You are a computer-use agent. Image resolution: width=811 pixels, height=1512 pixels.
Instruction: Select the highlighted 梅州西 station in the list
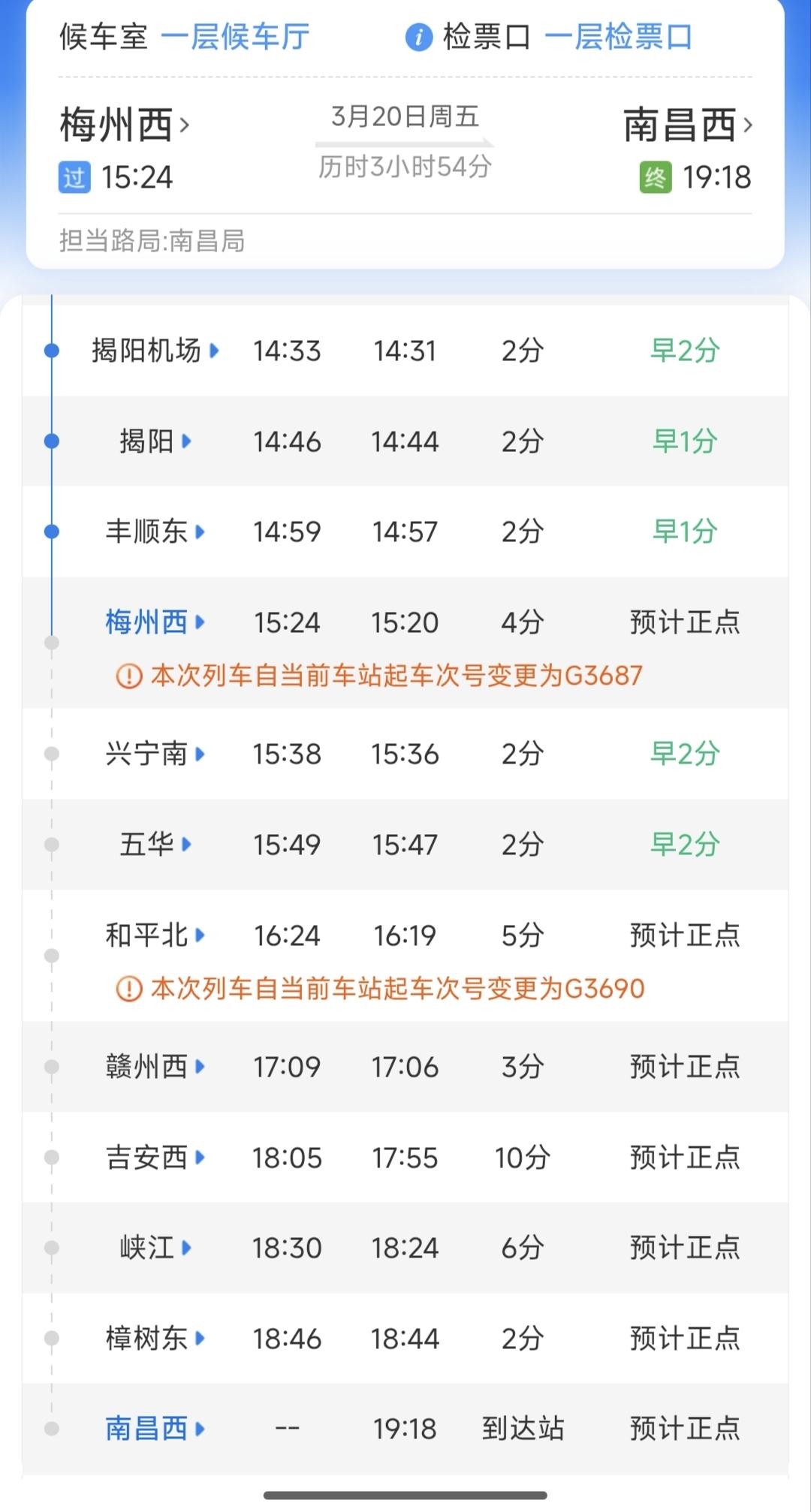[x=148, y=622]
